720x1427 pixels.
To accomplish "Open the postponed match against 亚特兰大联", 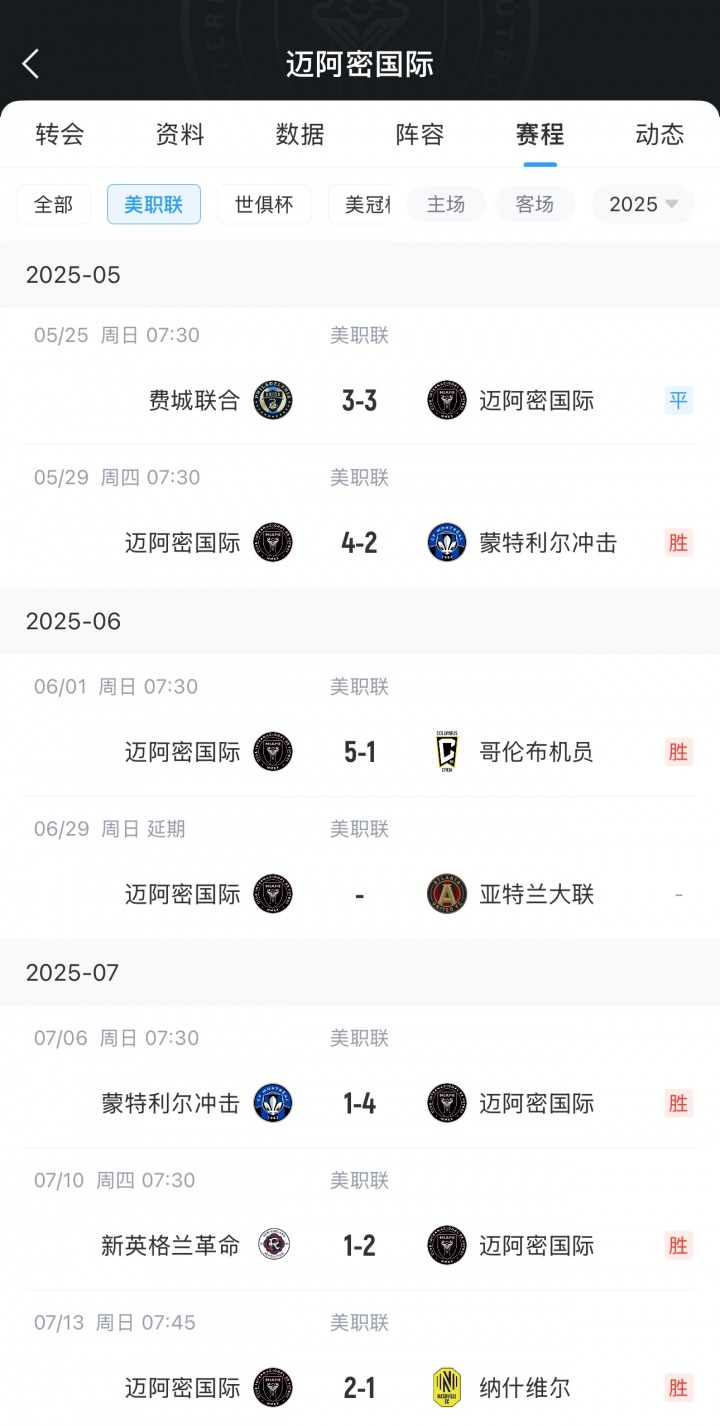I will [360, 894].
